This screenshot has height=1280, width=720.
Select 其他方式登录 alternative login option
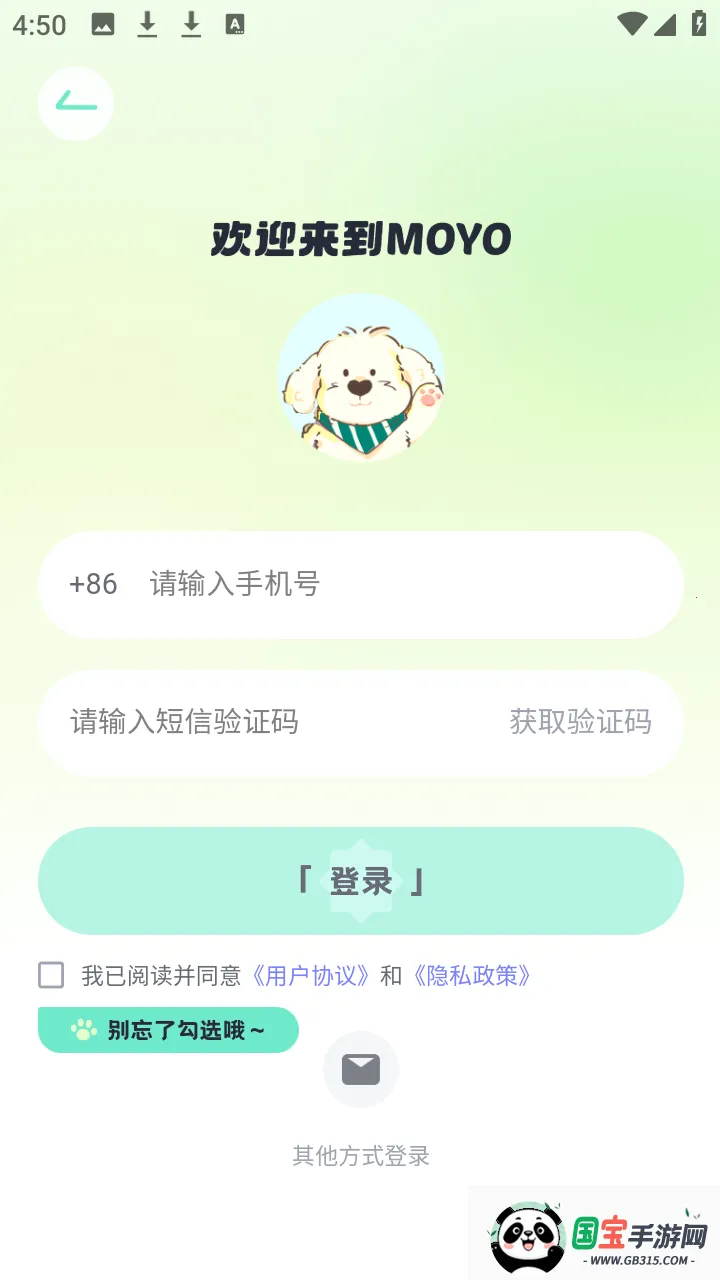pos(361,1156)
